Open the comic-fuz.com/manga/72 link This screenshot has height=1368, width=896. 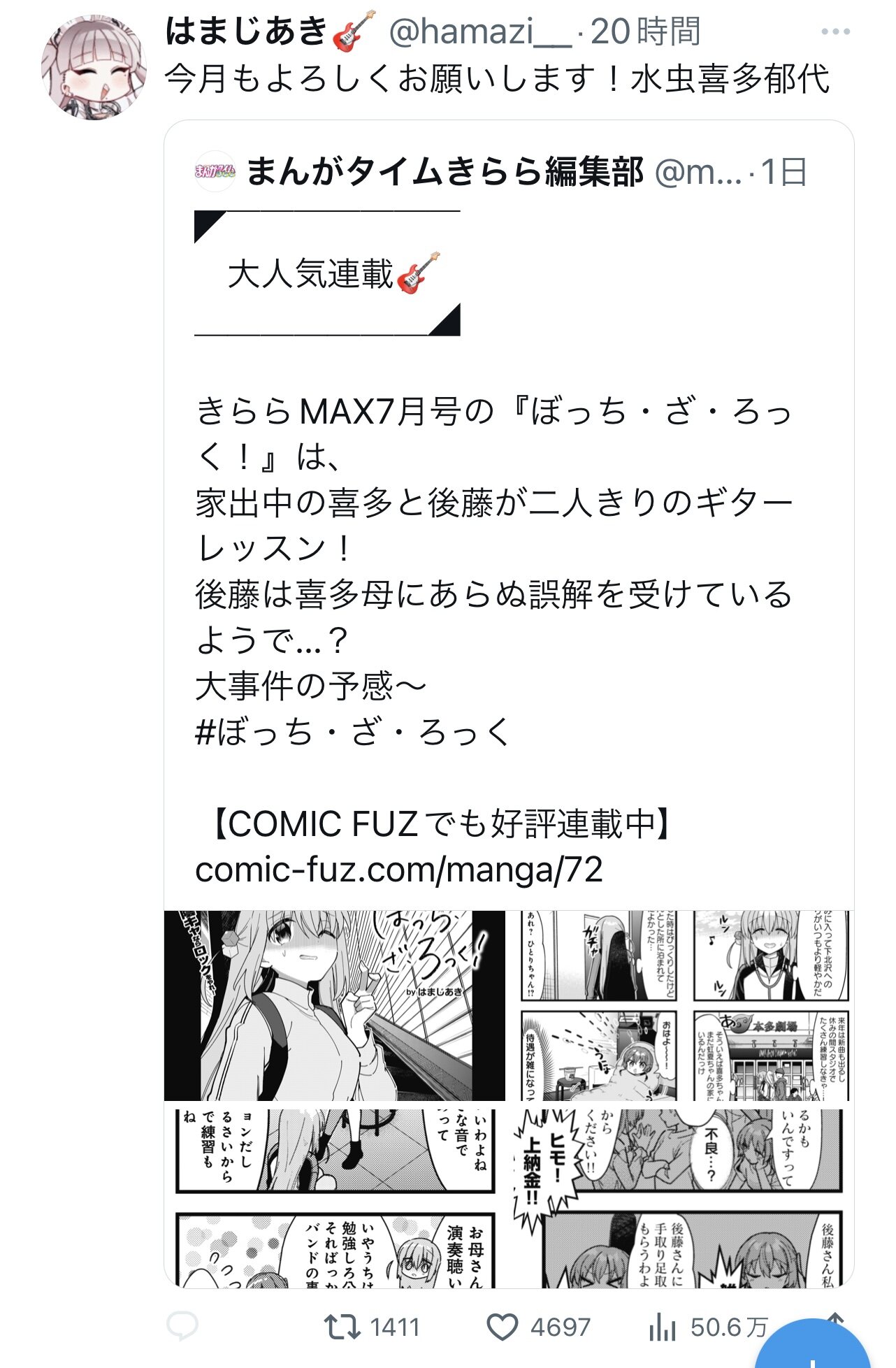(x=398, y=870)
